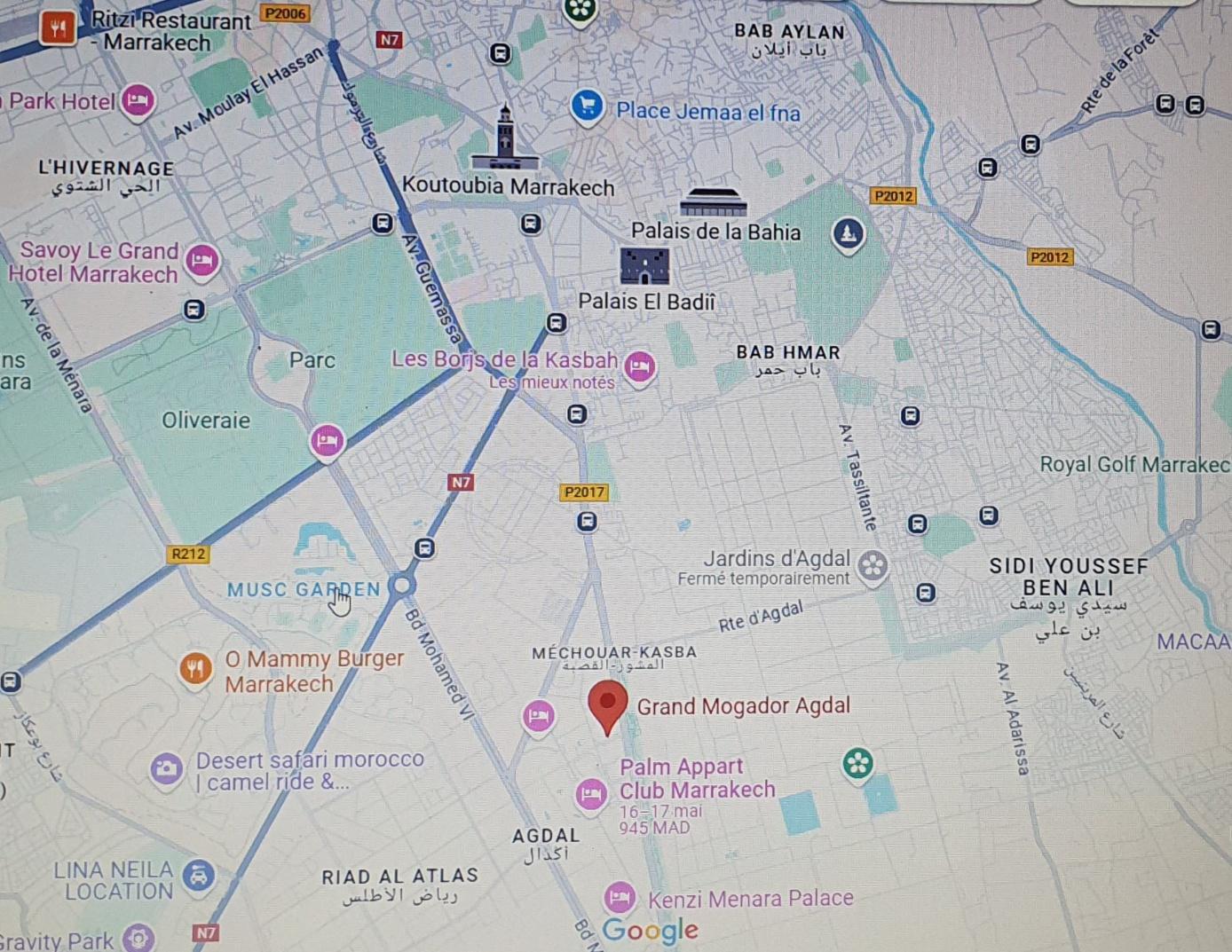Open the Jardins d'Agdal park marker
1232x952 pixels.
[873, 566]
